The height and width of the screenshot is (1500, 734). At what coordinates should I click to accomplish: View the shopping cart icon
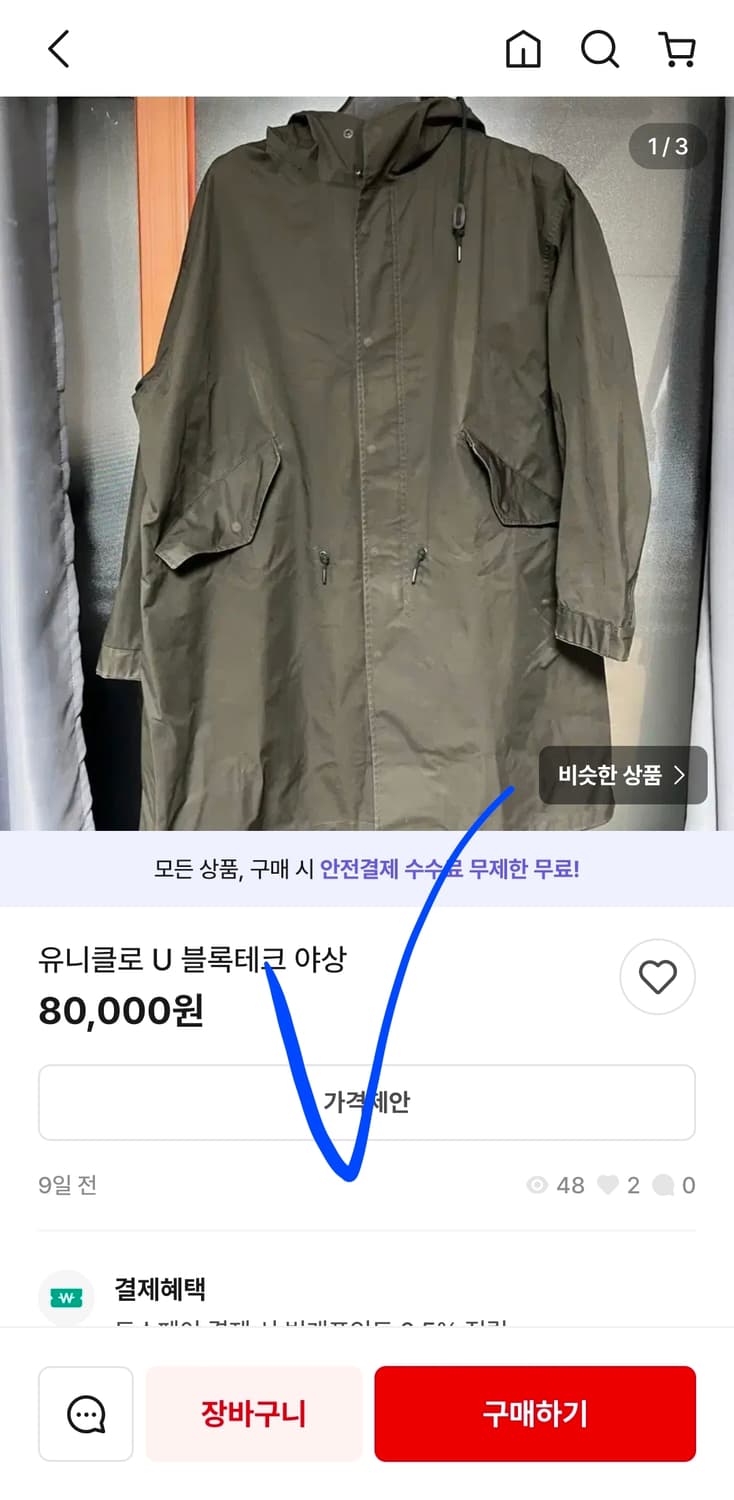(678, 47)
